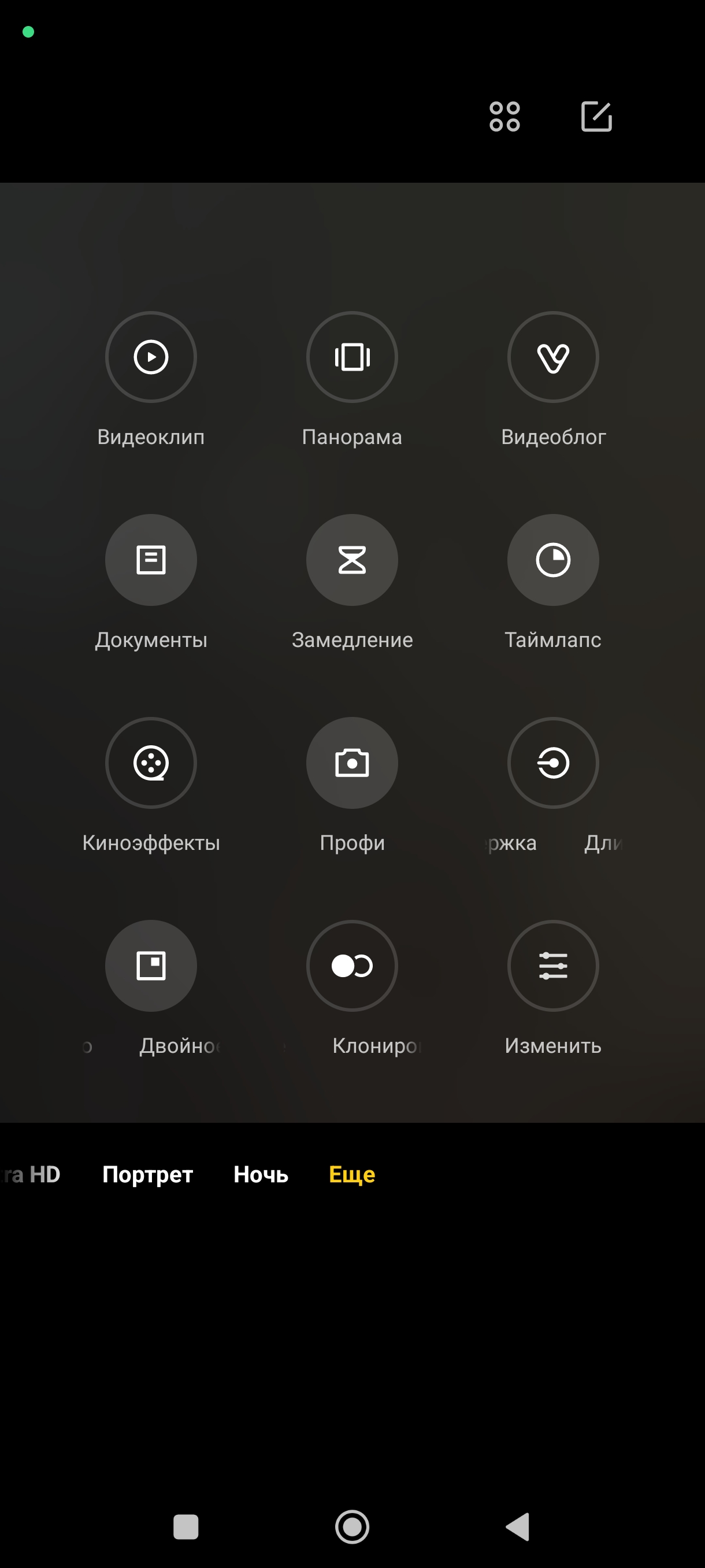705x1568 pixels.
Task: Choose the Двойное видео mode
Action: (x=151, y=966)
